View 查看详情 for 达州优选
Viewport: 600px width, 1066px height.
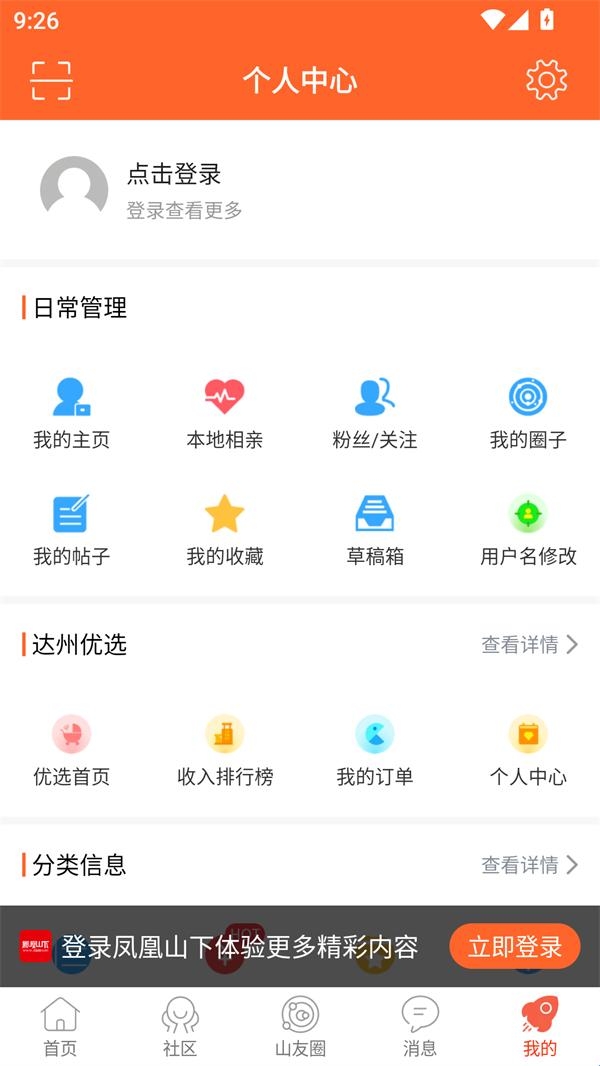529,645
